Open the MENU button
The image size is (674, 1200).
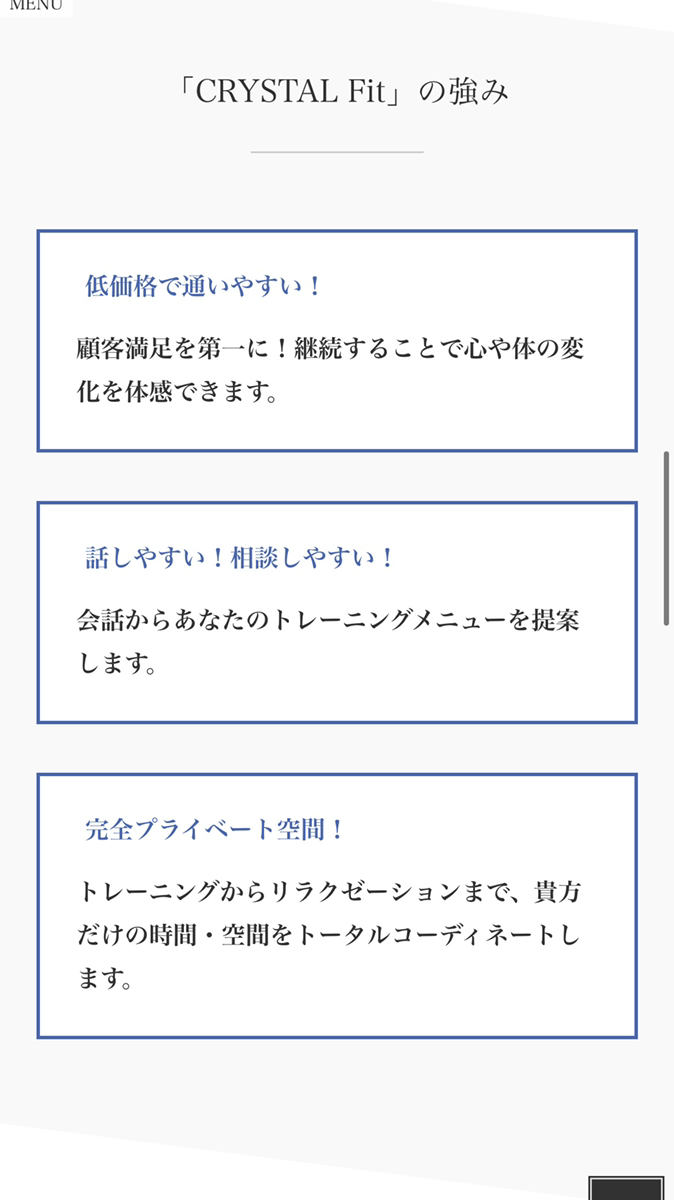(x=35, y=6)
